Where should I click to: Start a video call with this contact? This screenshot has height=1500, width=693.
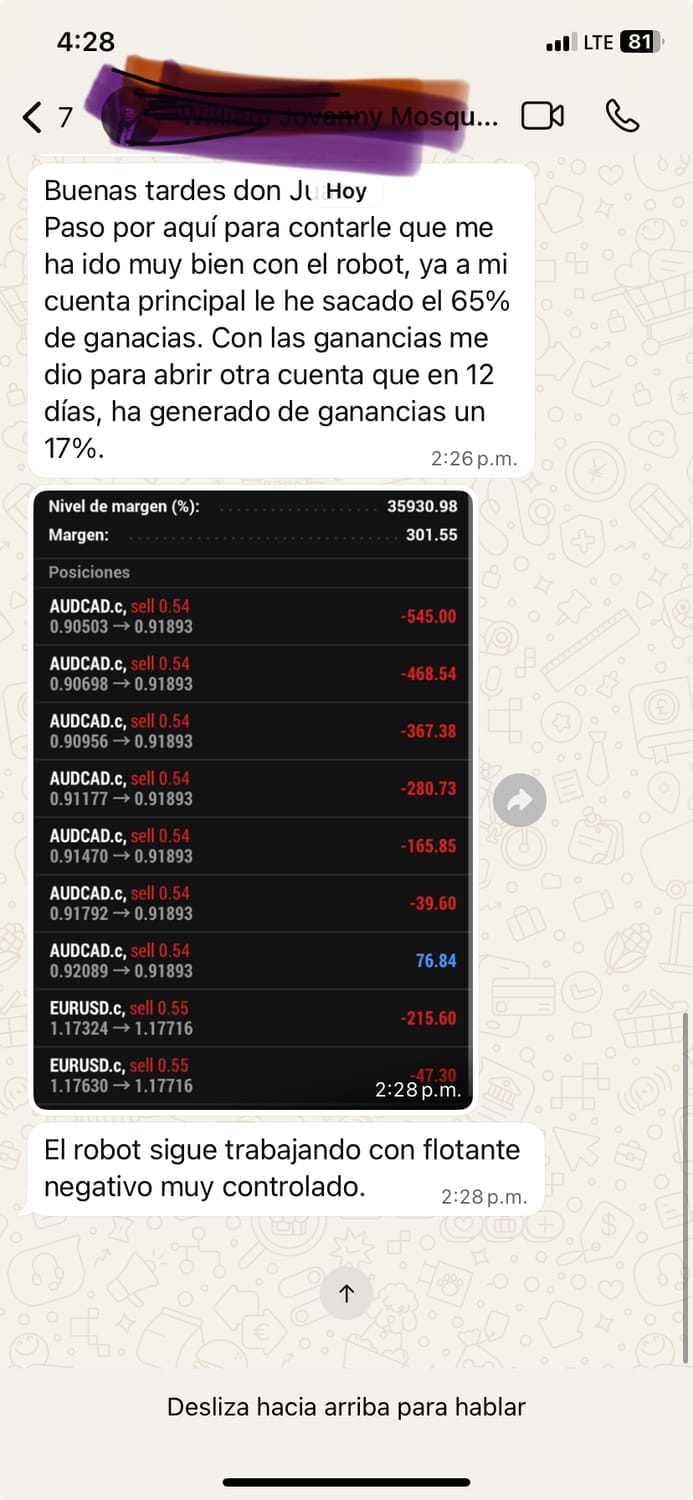point(542,117)
